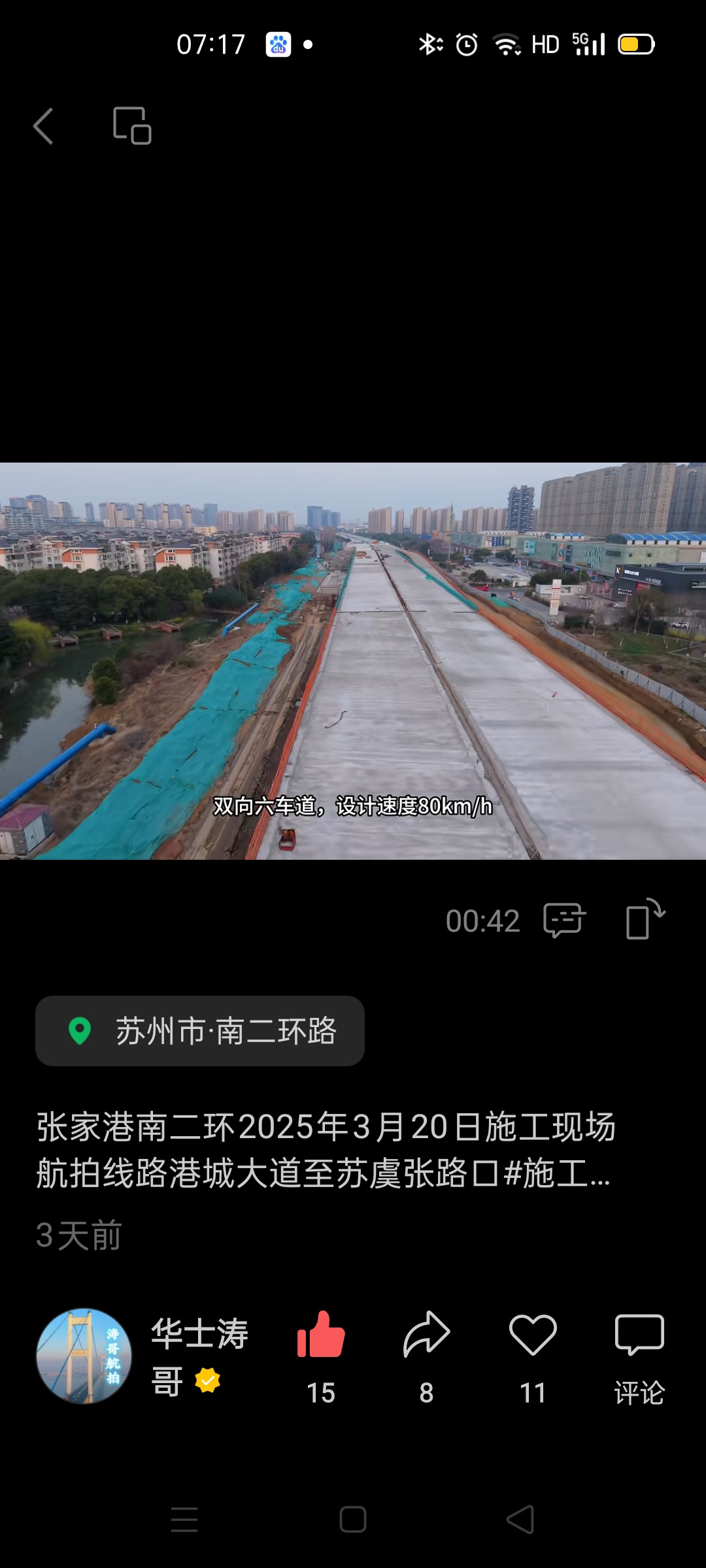
Task: Tap the system back triangle button
Action: 520,1519
